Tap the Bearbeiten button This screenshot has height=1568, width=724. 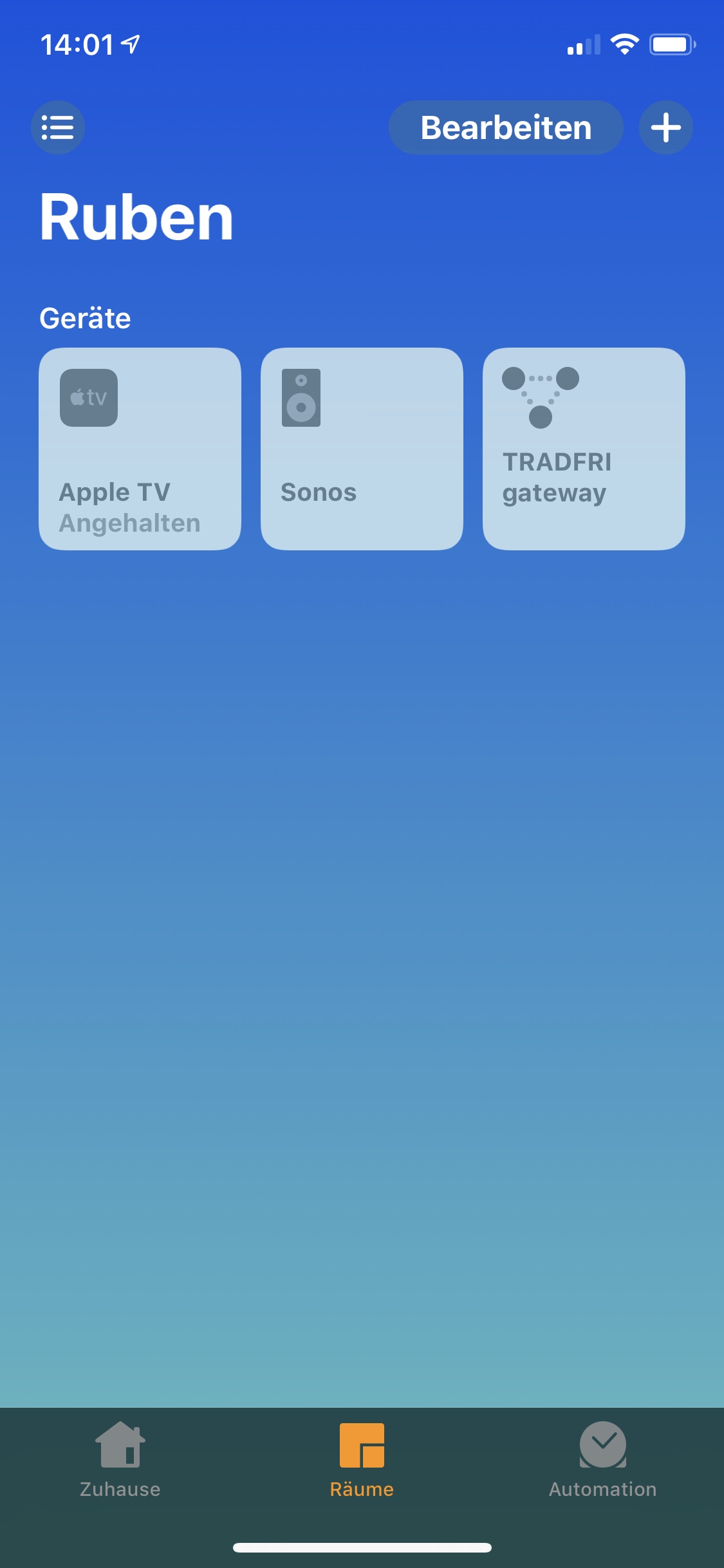point(506,127)
